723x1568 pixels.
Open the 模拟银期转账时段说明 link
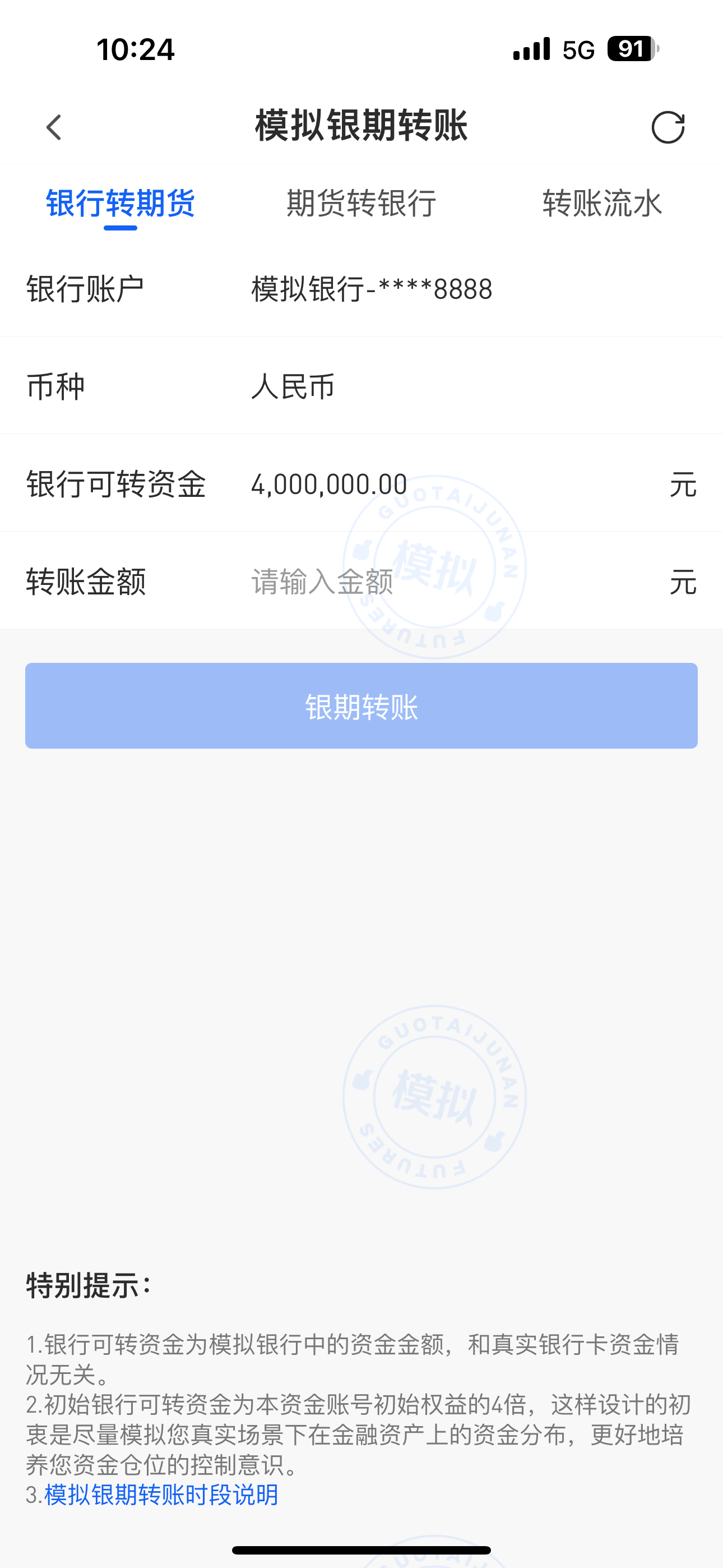pyautogui.click(x=161, y=1495)
